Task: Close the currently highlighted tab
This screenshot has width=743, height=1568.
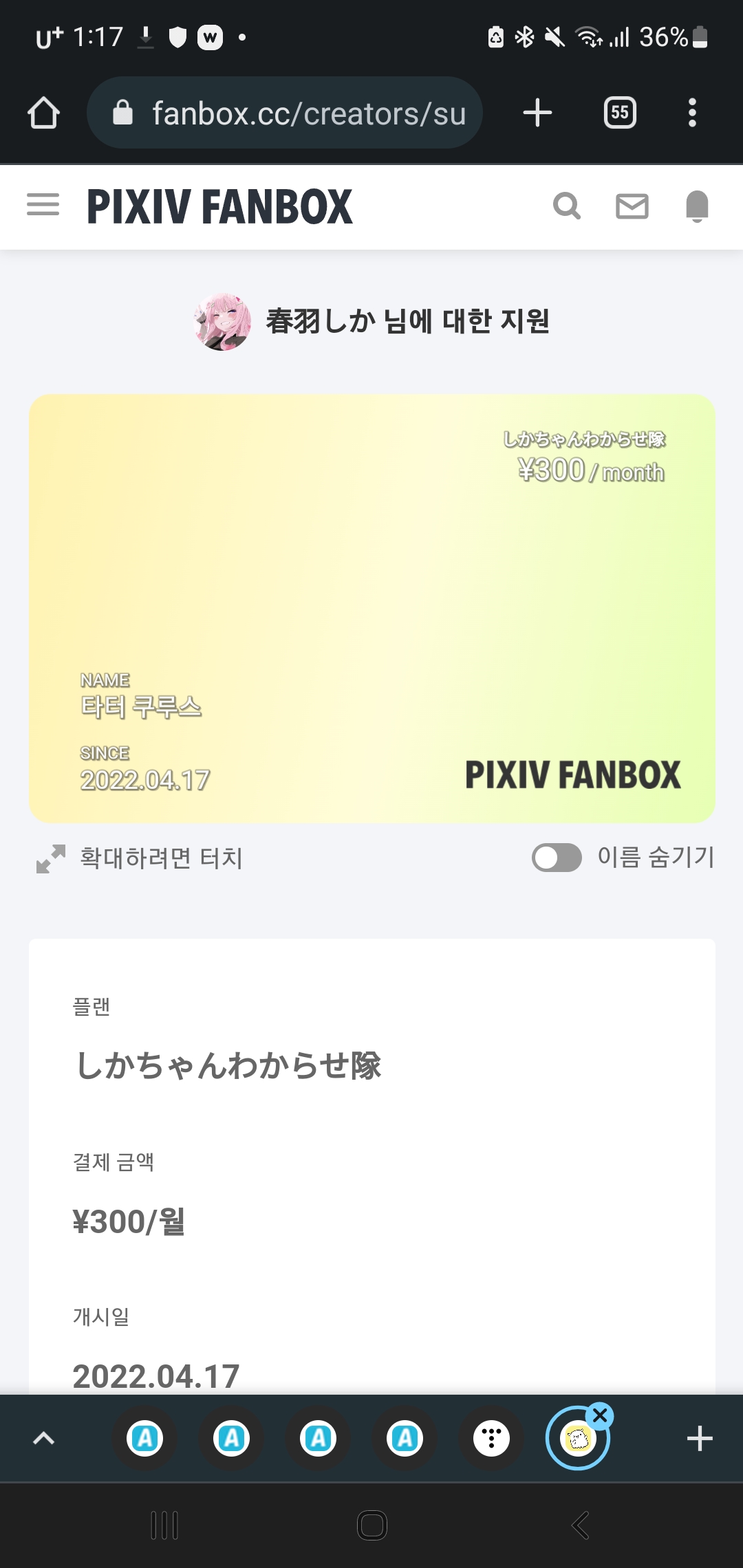Action: click(x=601, y=1416)
